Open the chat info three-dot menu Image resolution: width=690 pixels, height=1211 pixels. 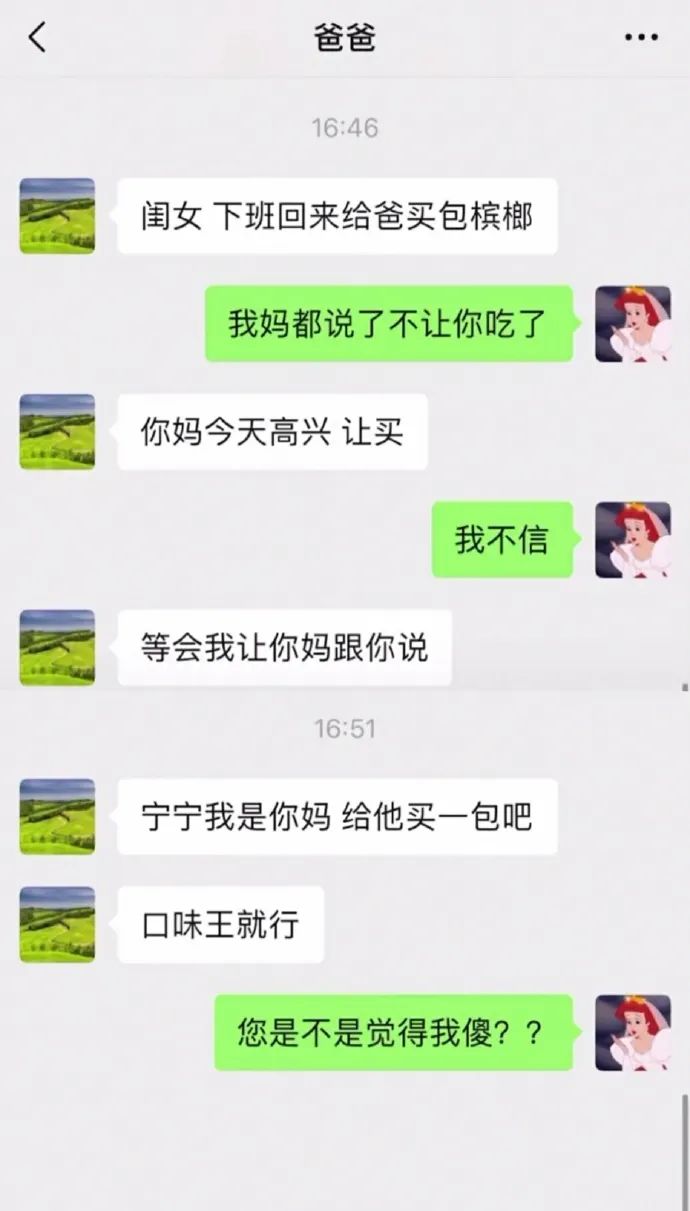pyautogui.click(x=641, y=39)
